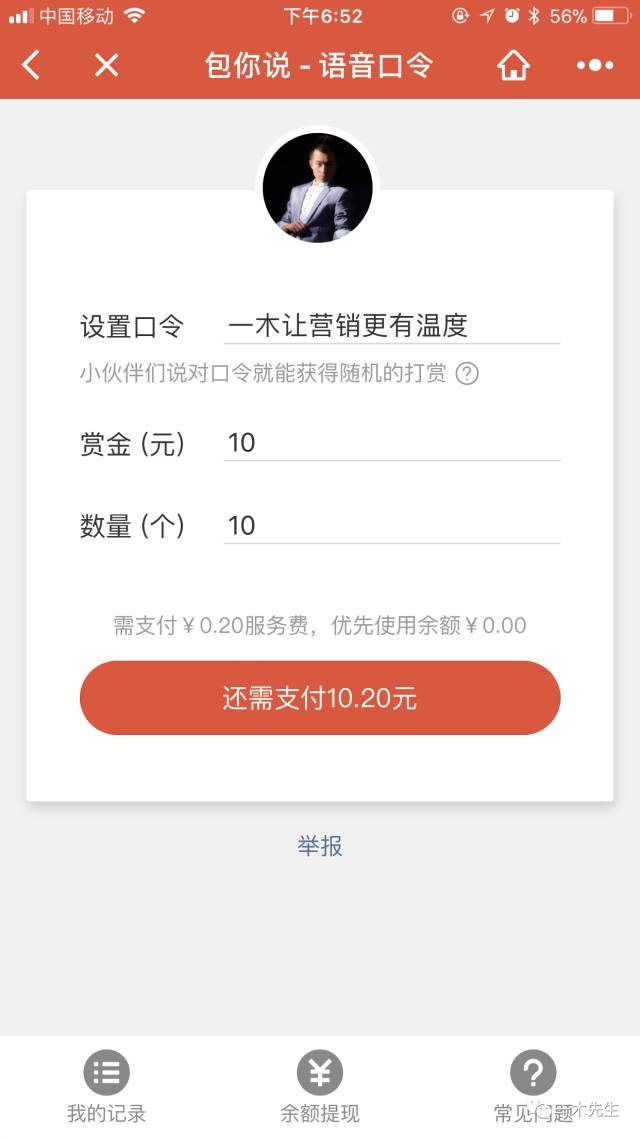
Task: Select the 赏金 (元) amount field
Action: point(390,443)
